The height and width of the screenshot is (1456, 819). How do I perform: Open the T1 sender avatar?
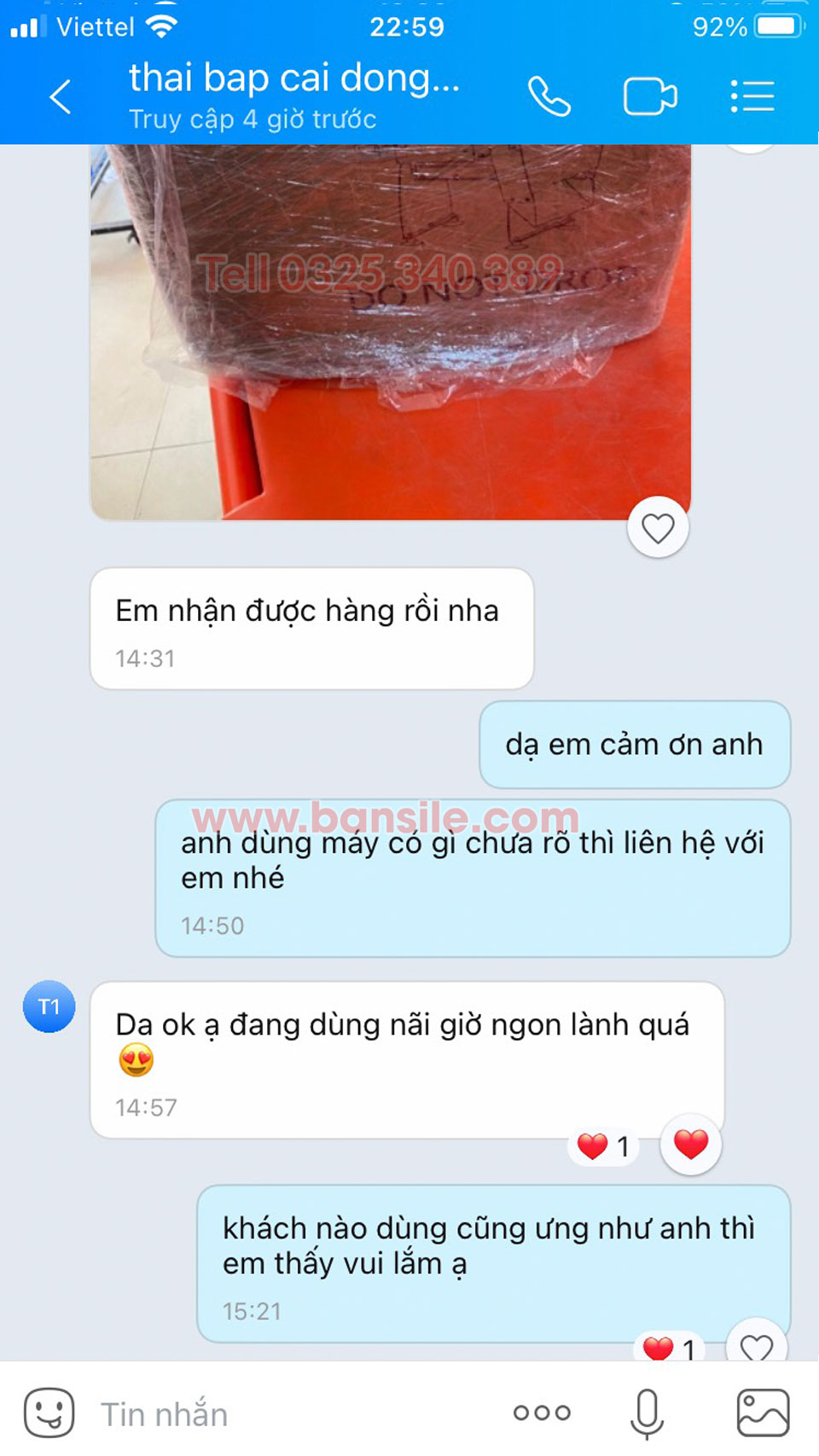click(49, 1006)
